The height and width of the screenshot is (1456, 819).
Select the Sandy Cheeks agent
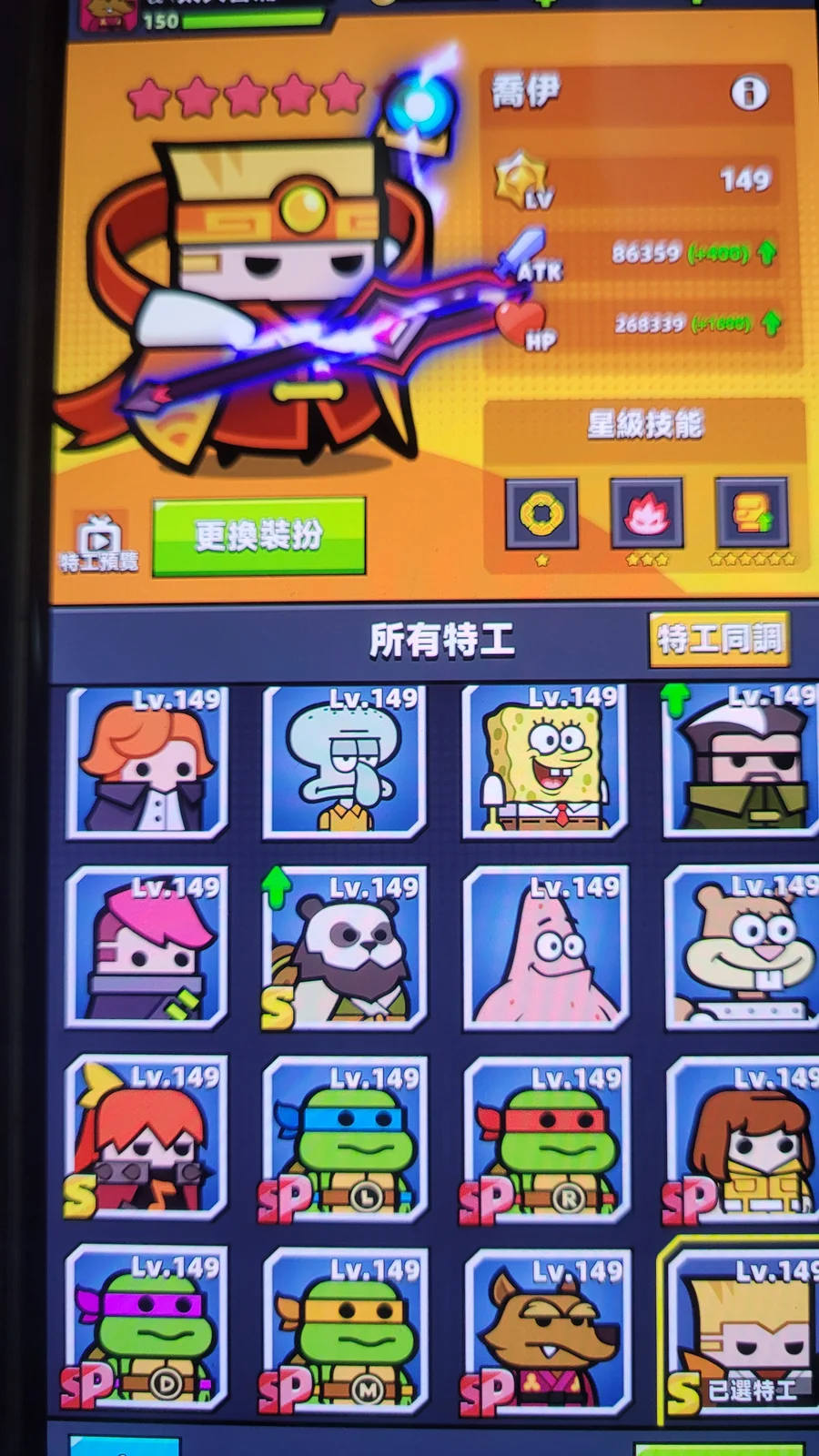pyautogui.click(x=742, y=948)
